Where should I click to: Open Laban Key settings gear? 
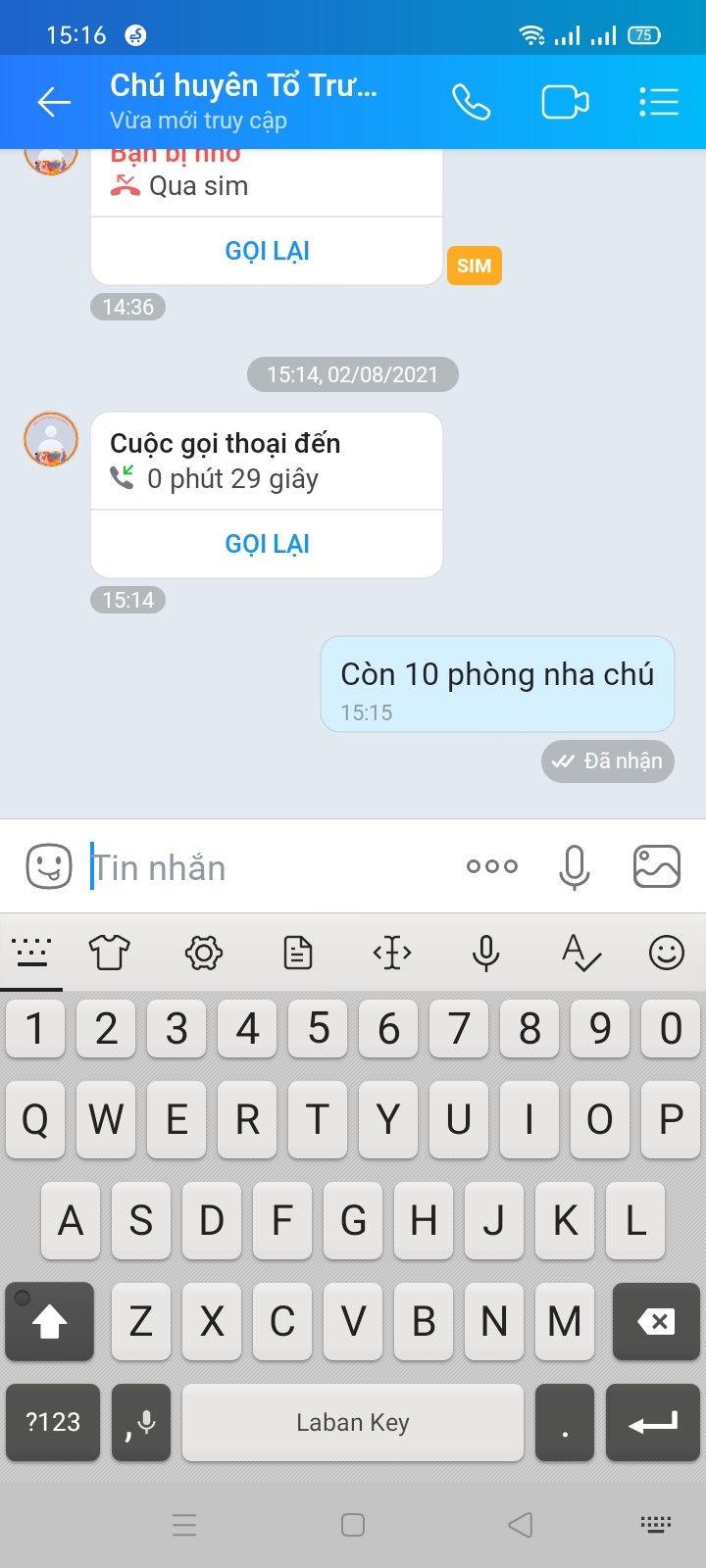(203, 952)
